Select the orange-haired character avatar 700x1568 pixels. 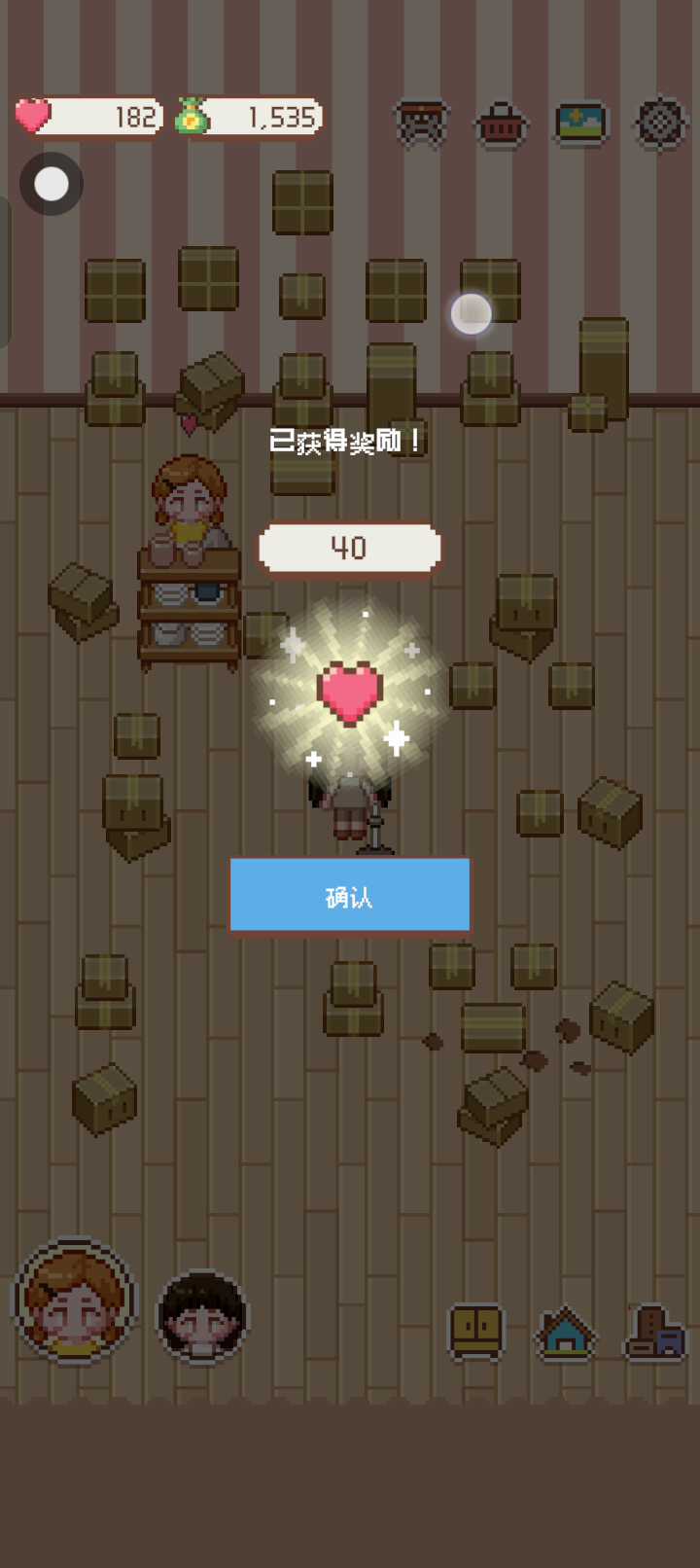[75, 1301]
